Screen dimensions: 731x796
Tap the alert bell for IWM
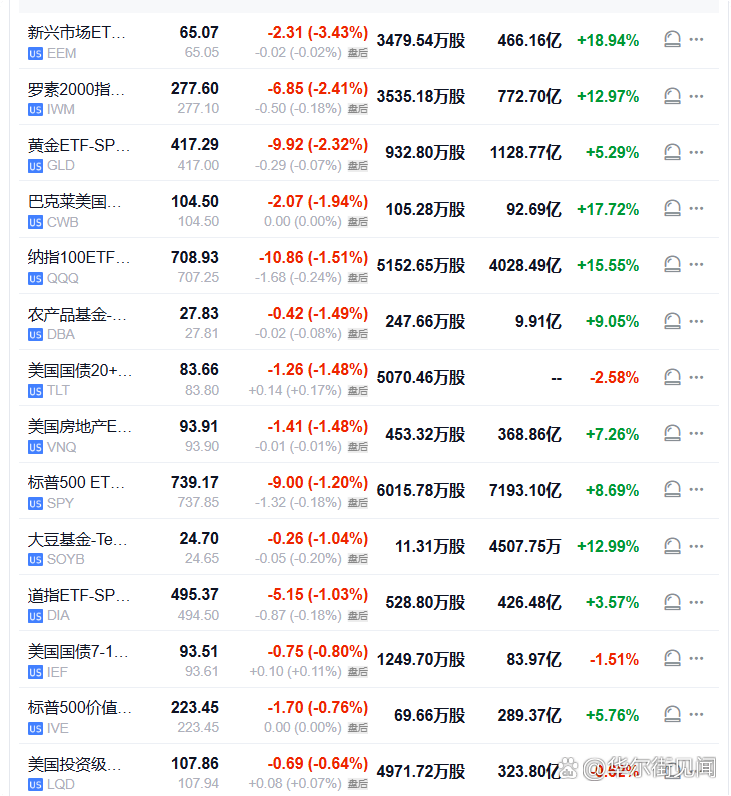click(x=672, y=96)
